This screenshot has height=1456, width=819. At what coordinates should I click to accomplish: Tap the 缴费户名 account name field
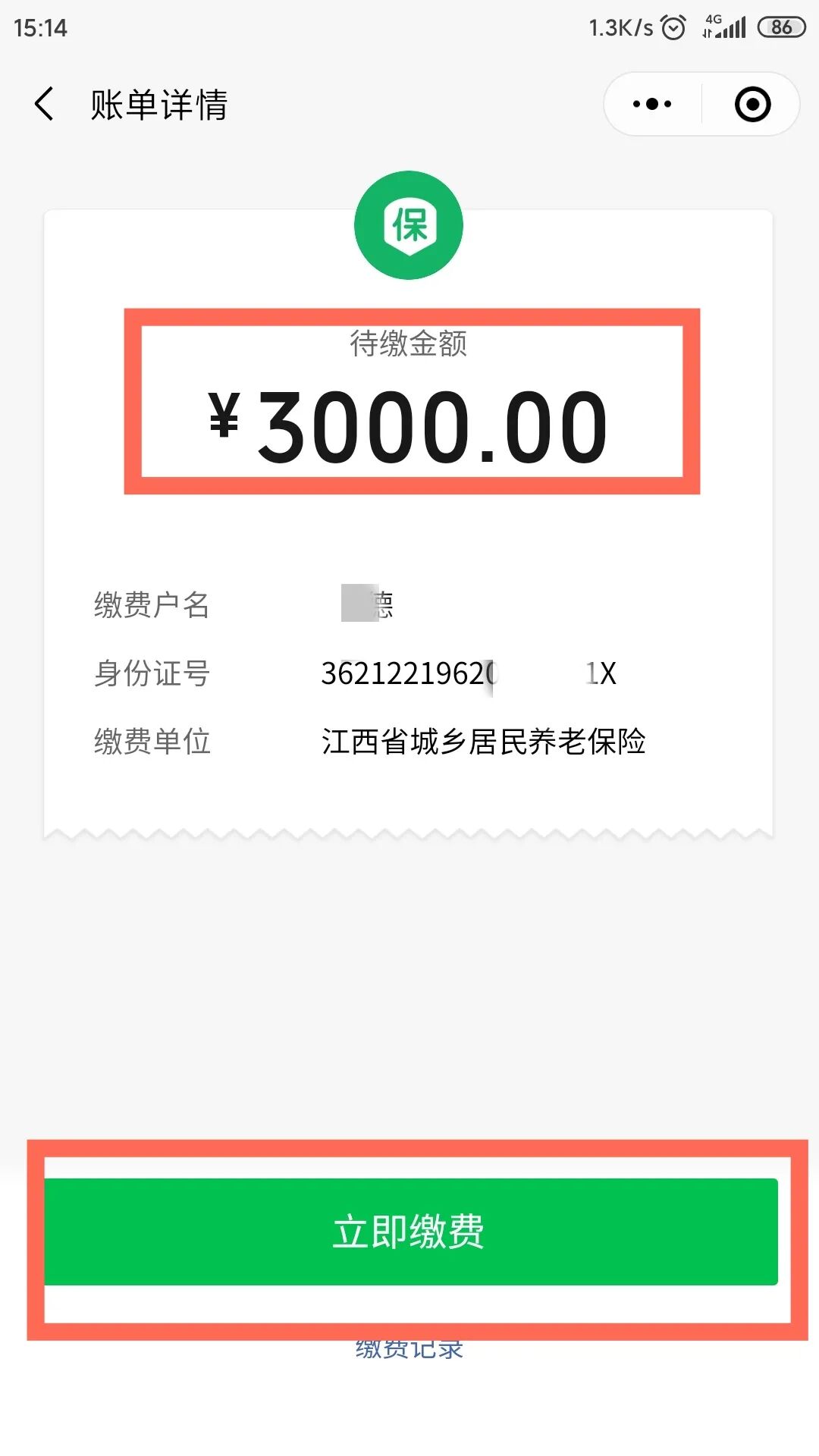pos(149,605)
